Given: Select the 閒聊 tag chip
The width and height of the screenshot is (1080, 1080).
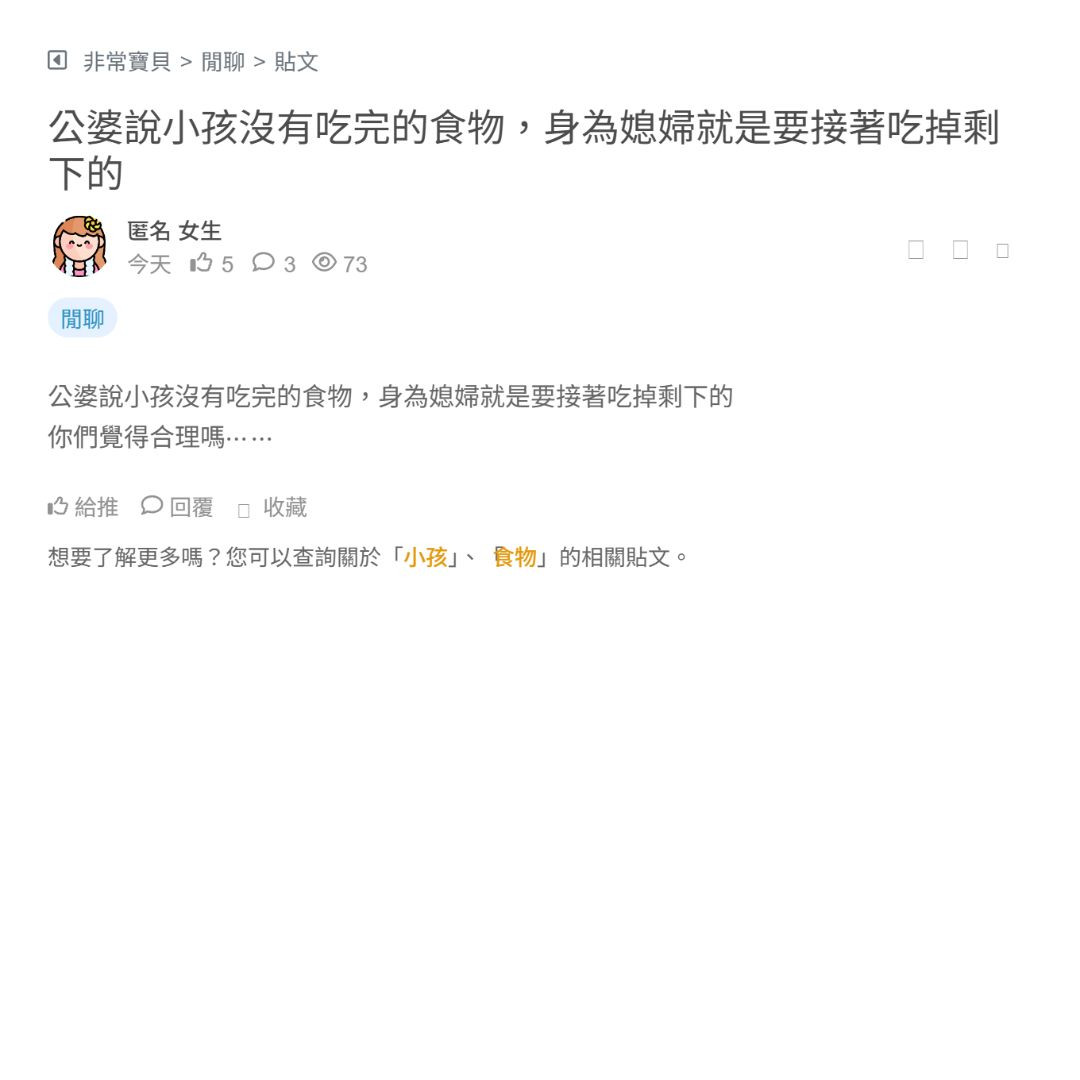Looking at the screenshot, I should pyautogui.click(x=83, y=319).
